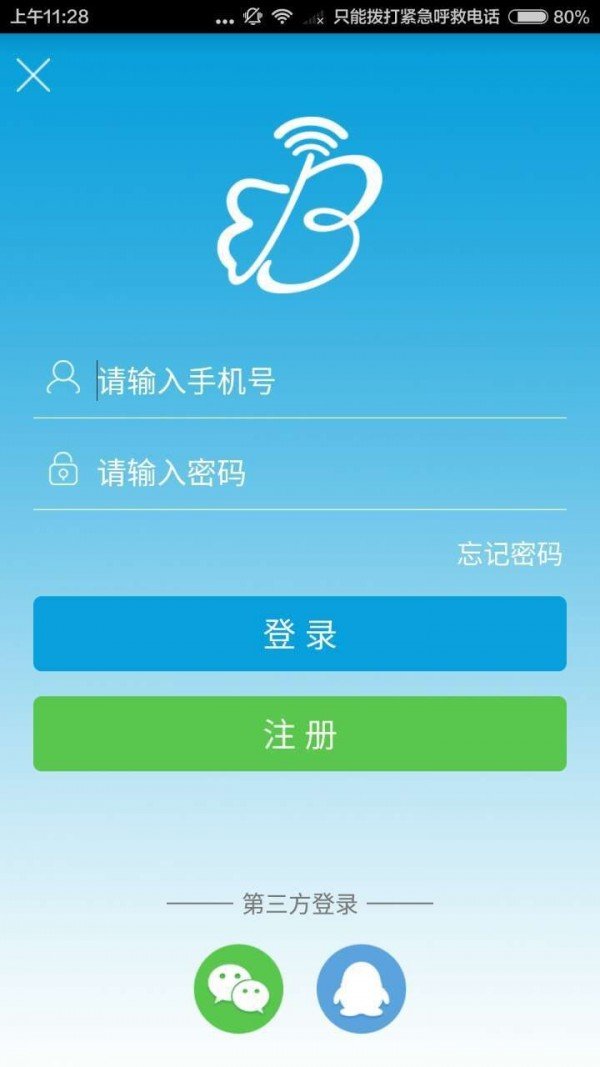This screenshot has width=600, height=1067.
Task: Tap the password input field
Action: click(x=320, y=472)
